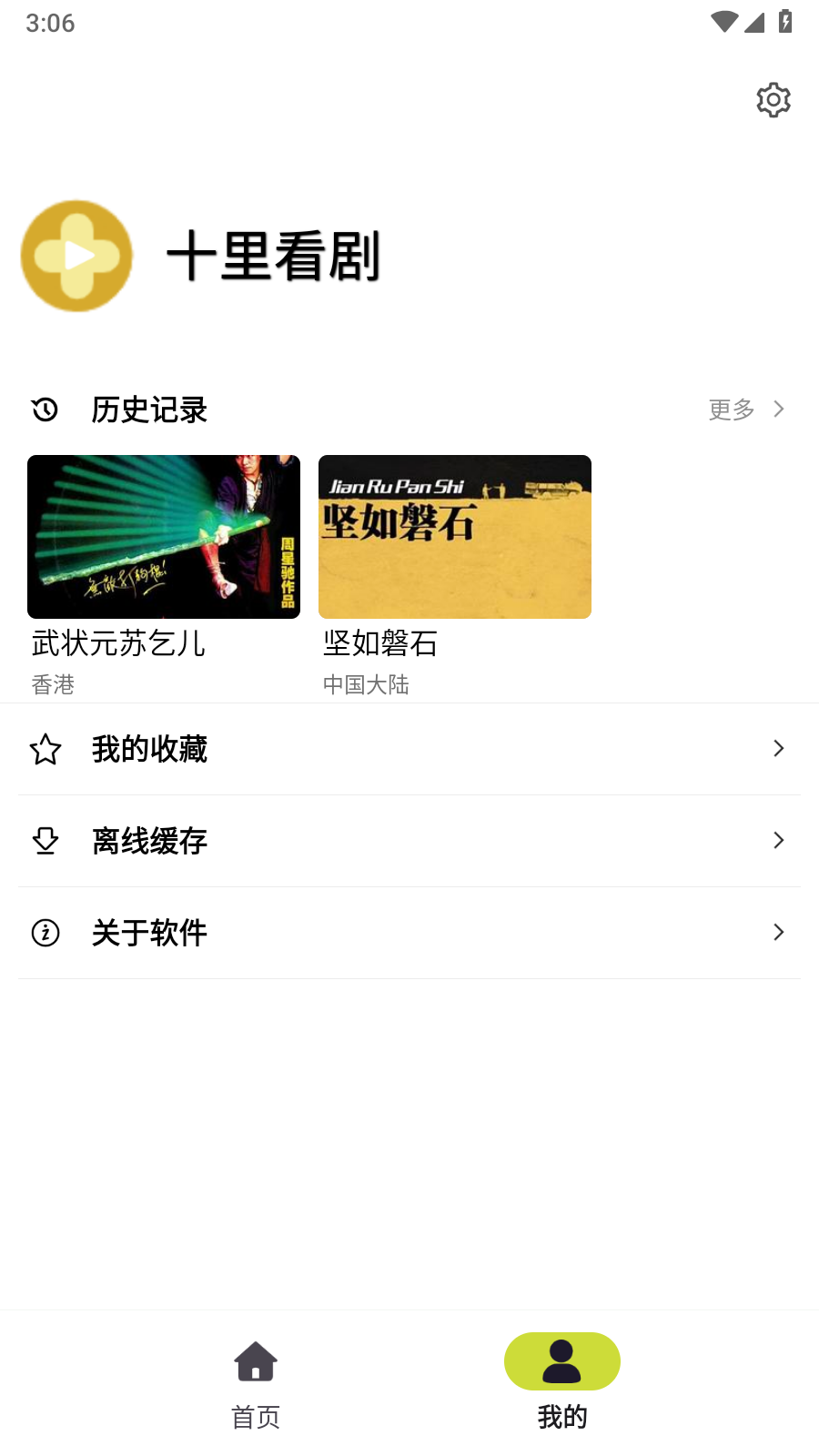Click the 十里看剧 app logo
This screenshot has width=819, height=1456.
tap(76, 255)
